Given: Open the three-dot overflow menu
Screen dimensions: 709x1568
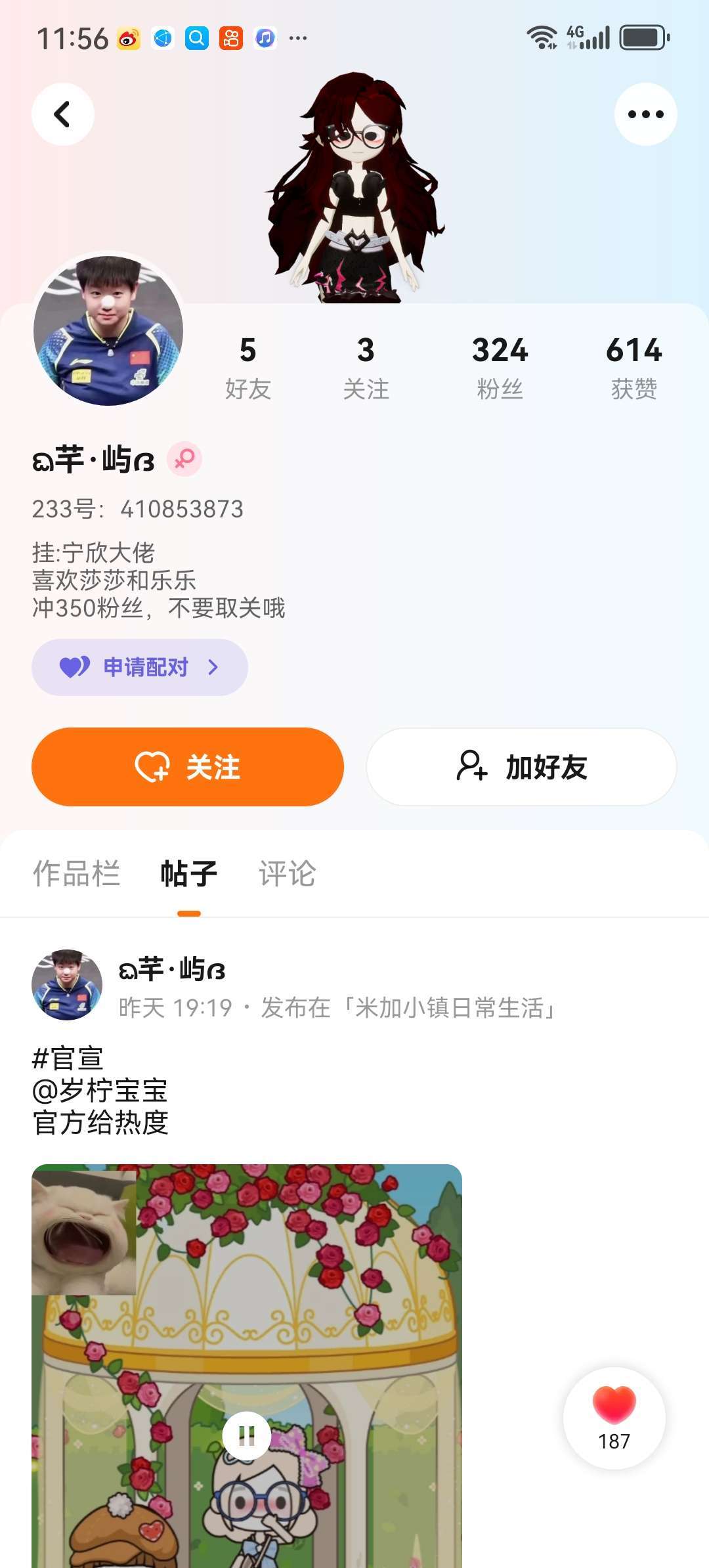Looking at the screenshot, I should tap(645, 114).
